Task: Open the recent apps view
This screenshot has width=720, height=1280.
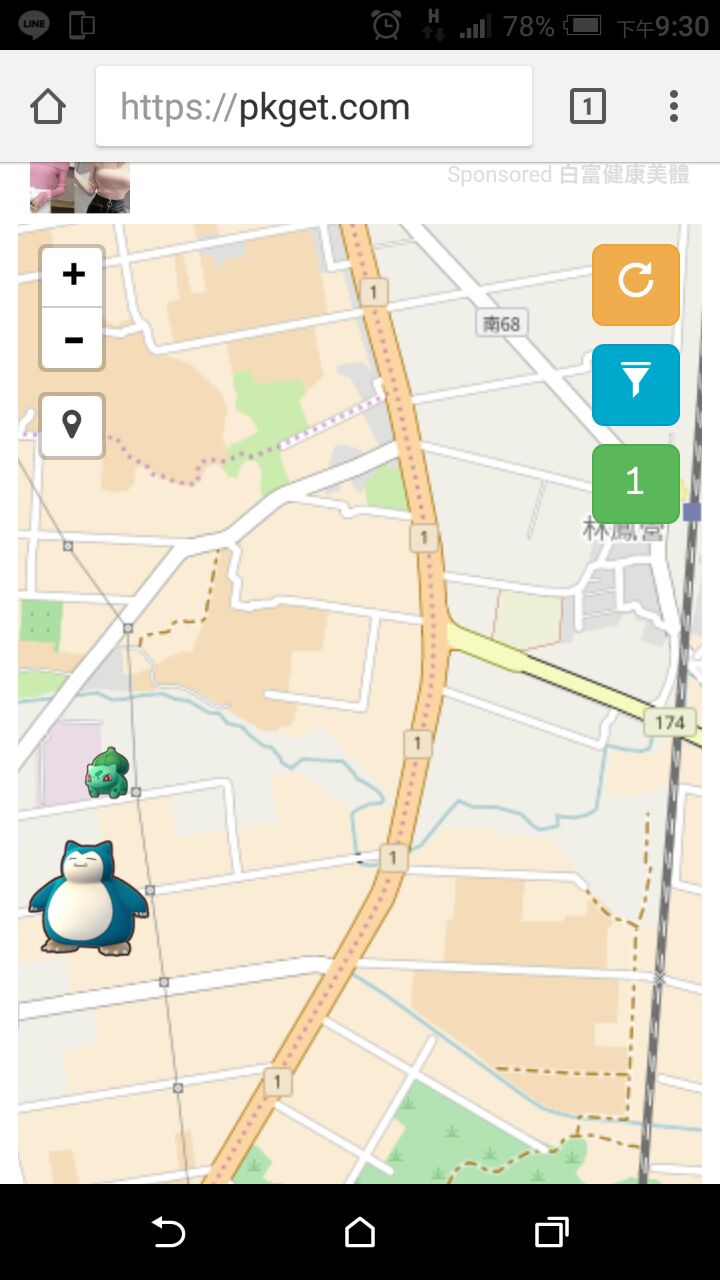Action: point(551,1232)
